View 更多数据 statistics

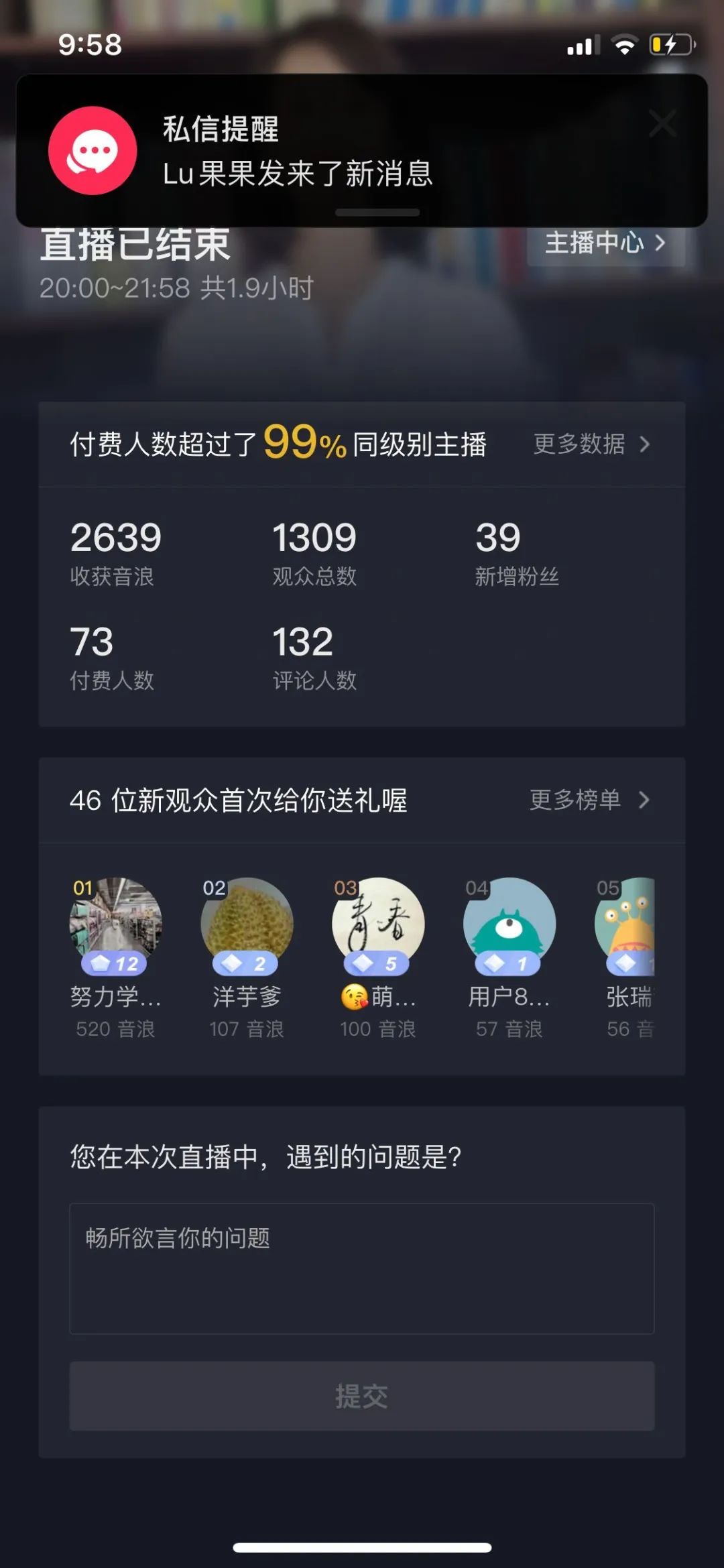click(x=591, y=444)
